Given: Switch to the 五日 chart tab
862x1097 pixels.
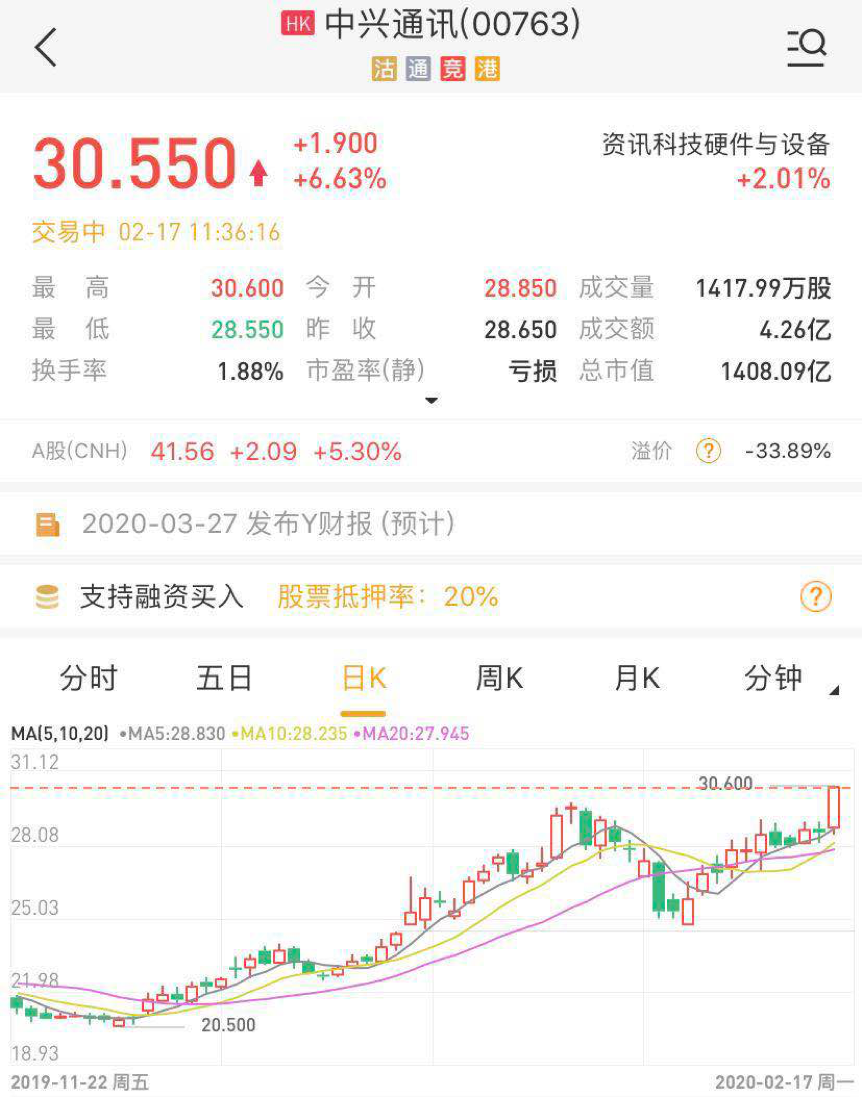Looking at the screenshot, I should click(x=224, y=678).
